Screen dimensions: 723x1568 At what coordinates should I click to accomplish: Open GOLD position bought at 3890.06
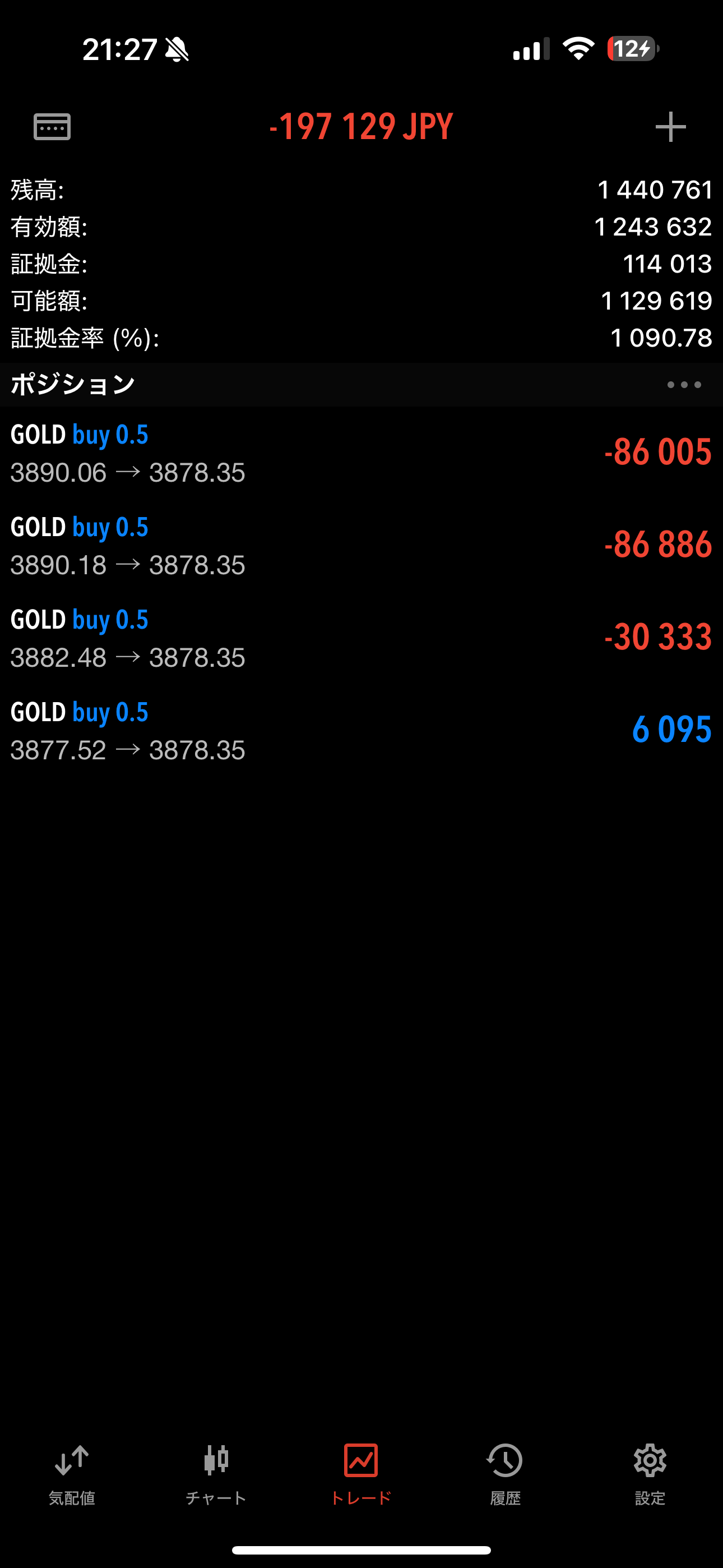(361, 453)
